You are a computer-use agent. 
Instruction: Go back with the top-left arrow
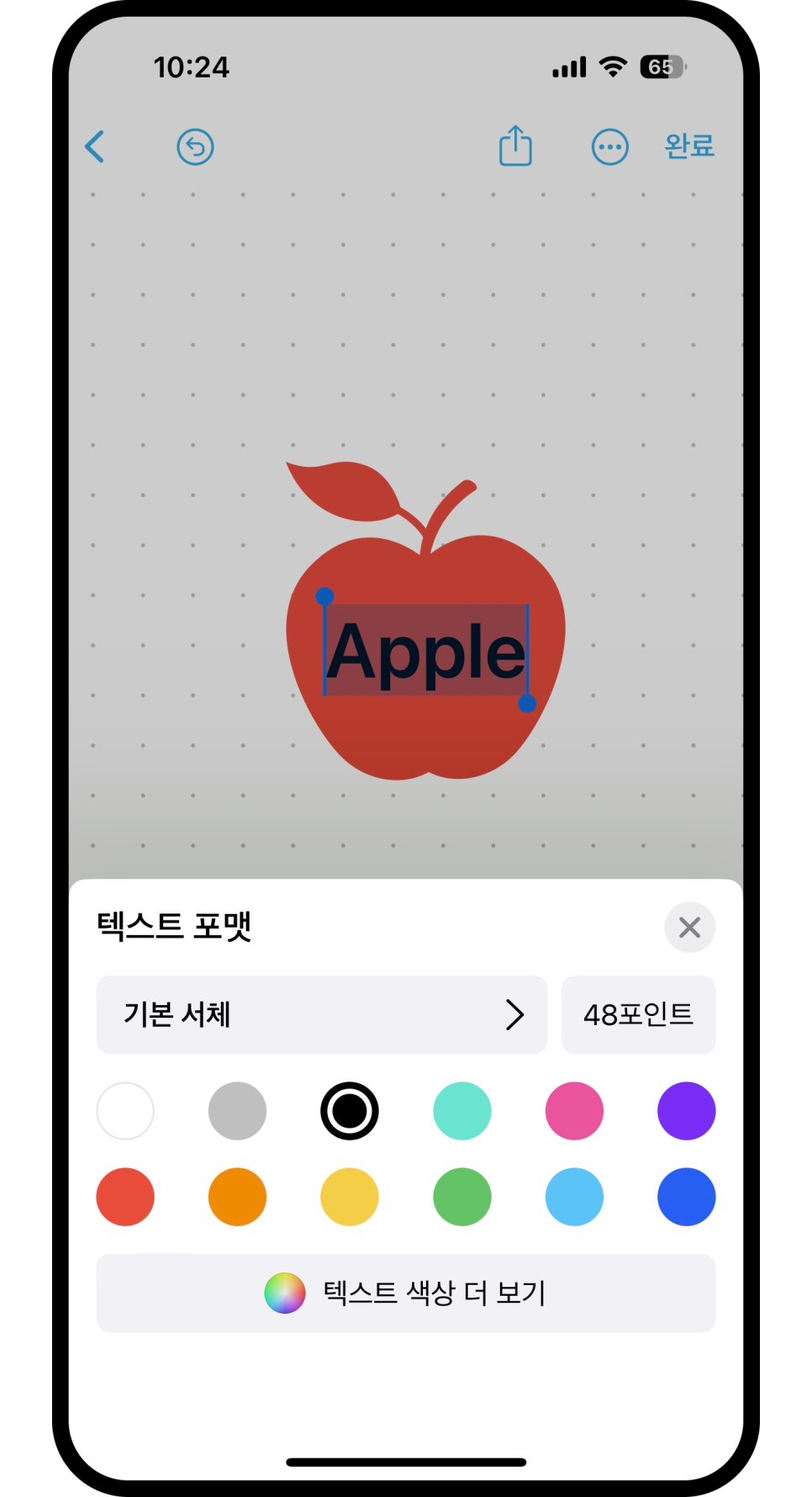(95, 147)
